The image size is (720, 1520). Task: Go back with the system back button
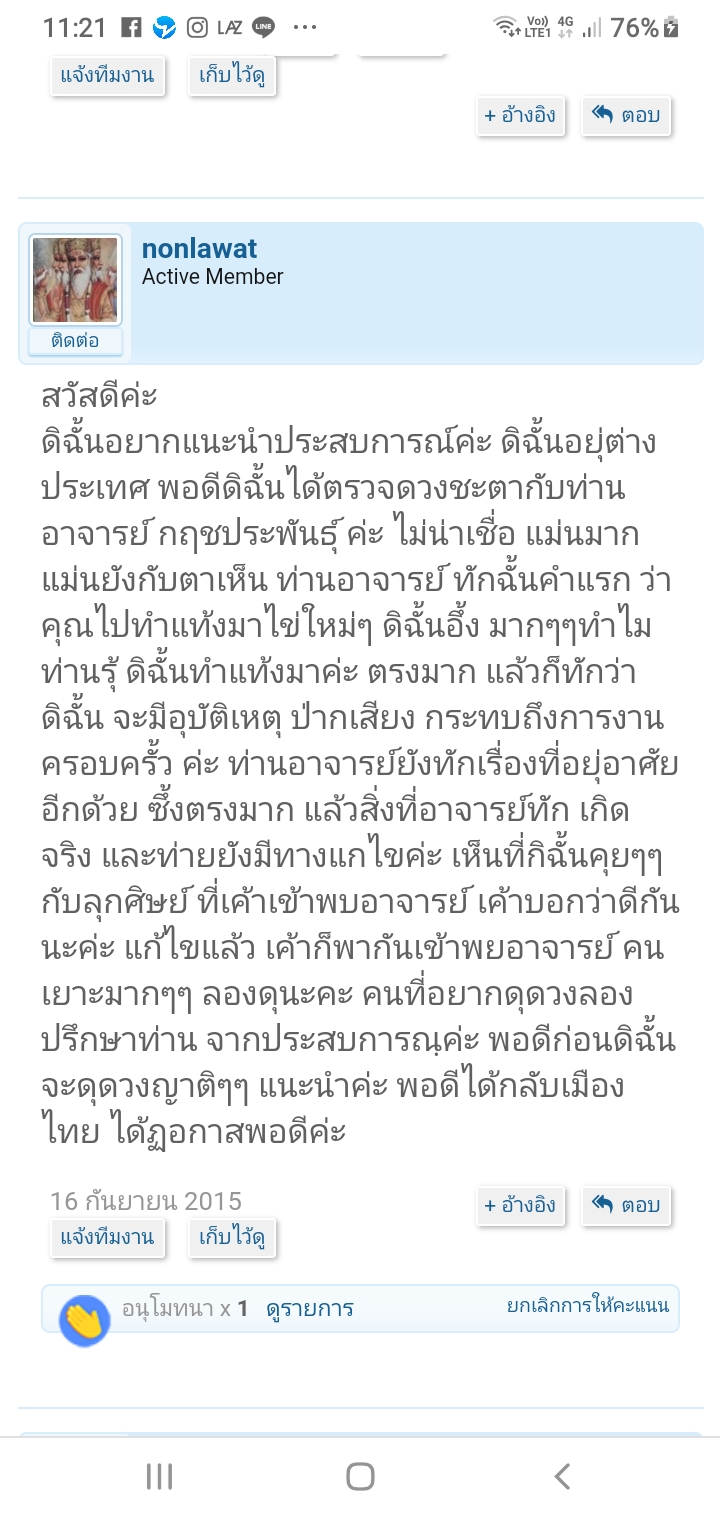pos(561,1476)
